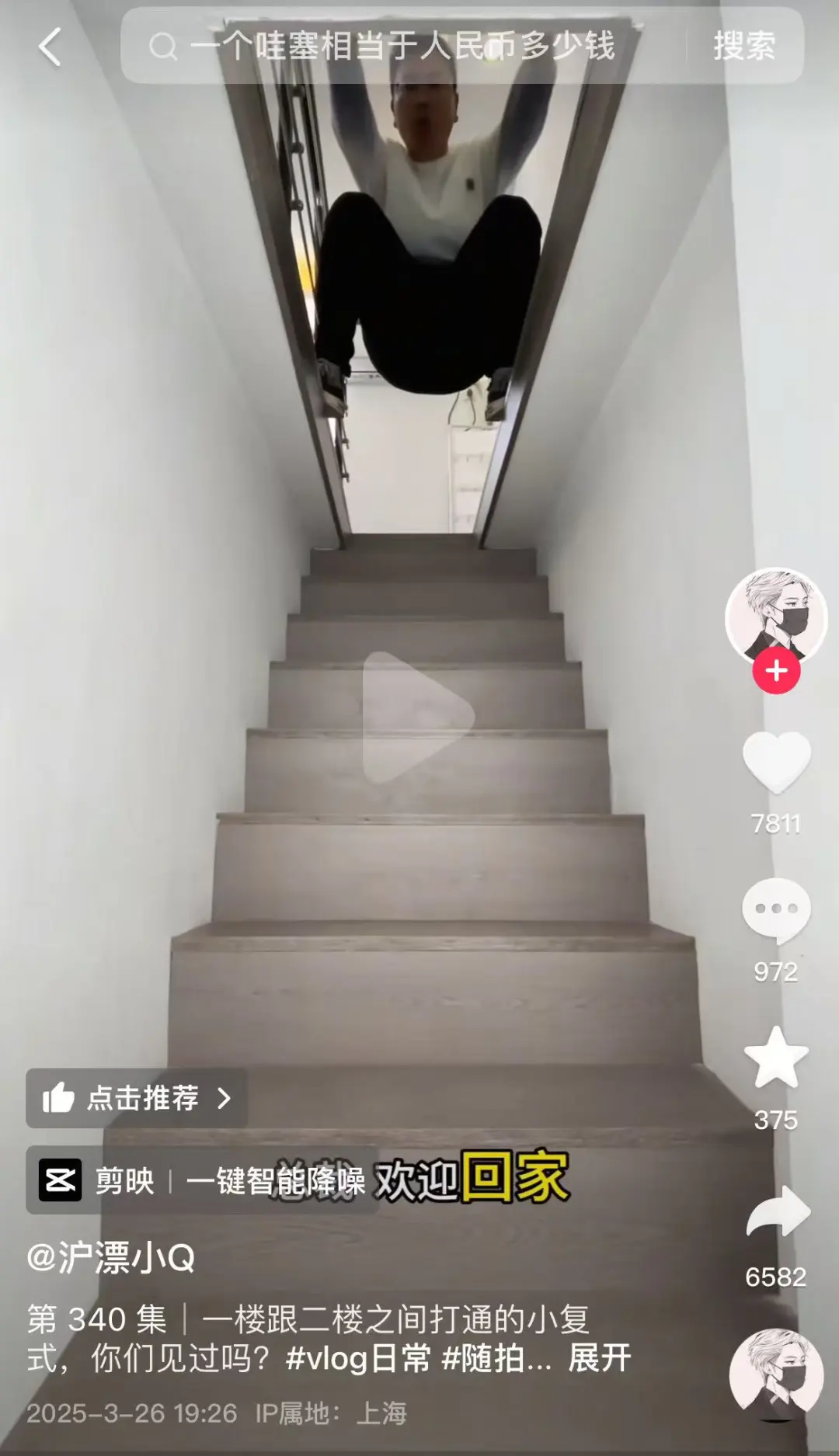Open the 剪映 一键智能降噪 link

[x=202, y=1181]
